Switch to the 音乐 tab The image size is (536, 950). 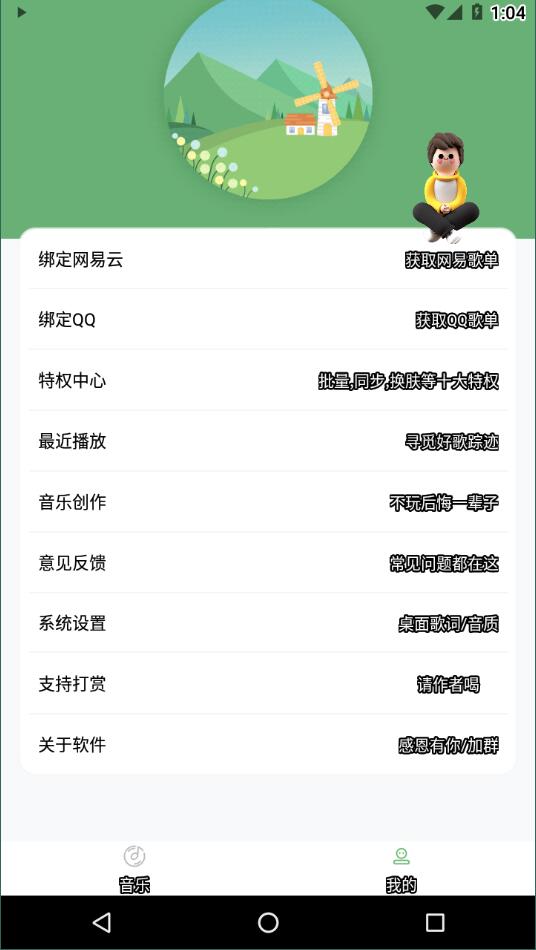pyautogui.click(x=134, y=869)
